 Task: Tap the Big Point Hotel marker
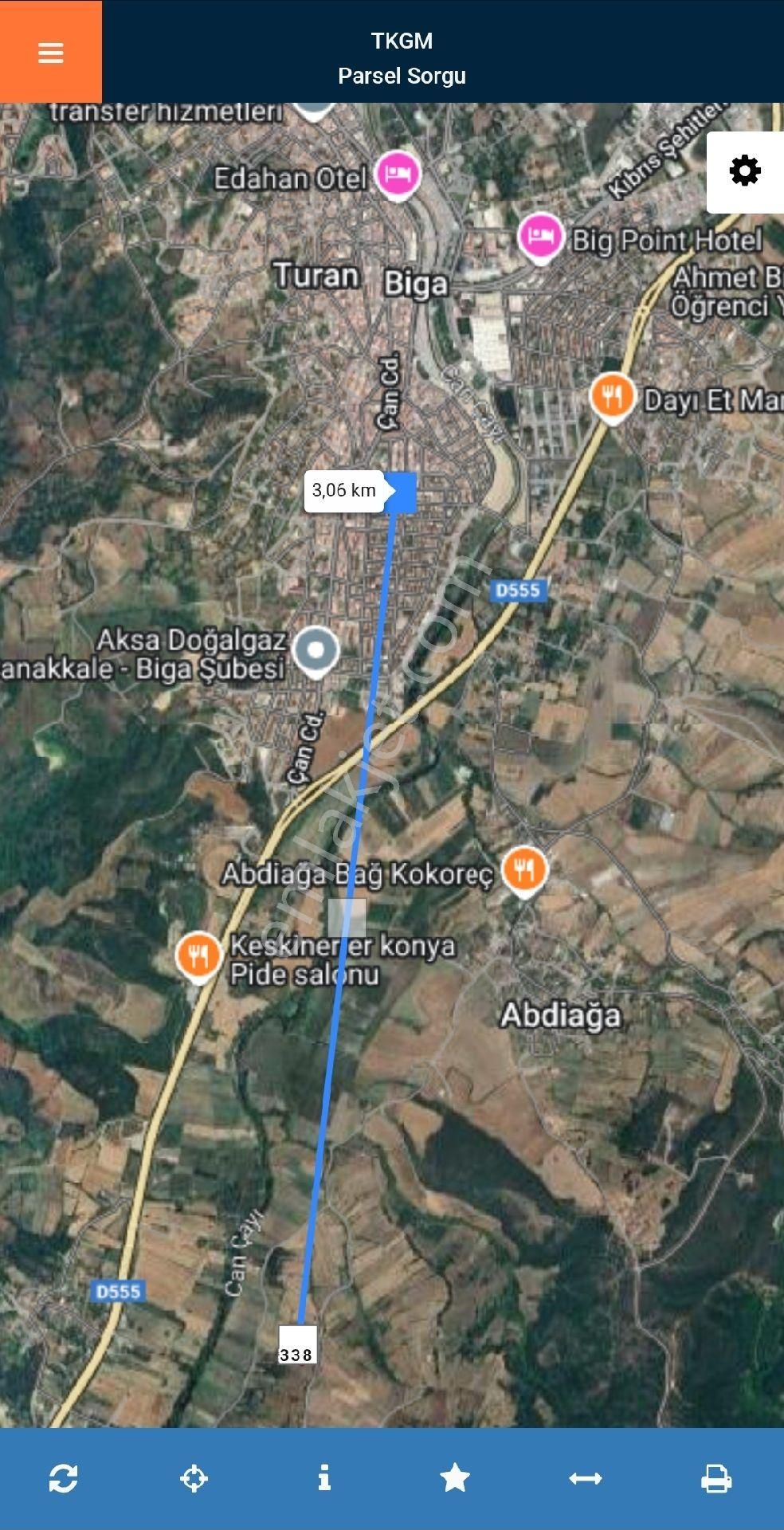(541, 237)
